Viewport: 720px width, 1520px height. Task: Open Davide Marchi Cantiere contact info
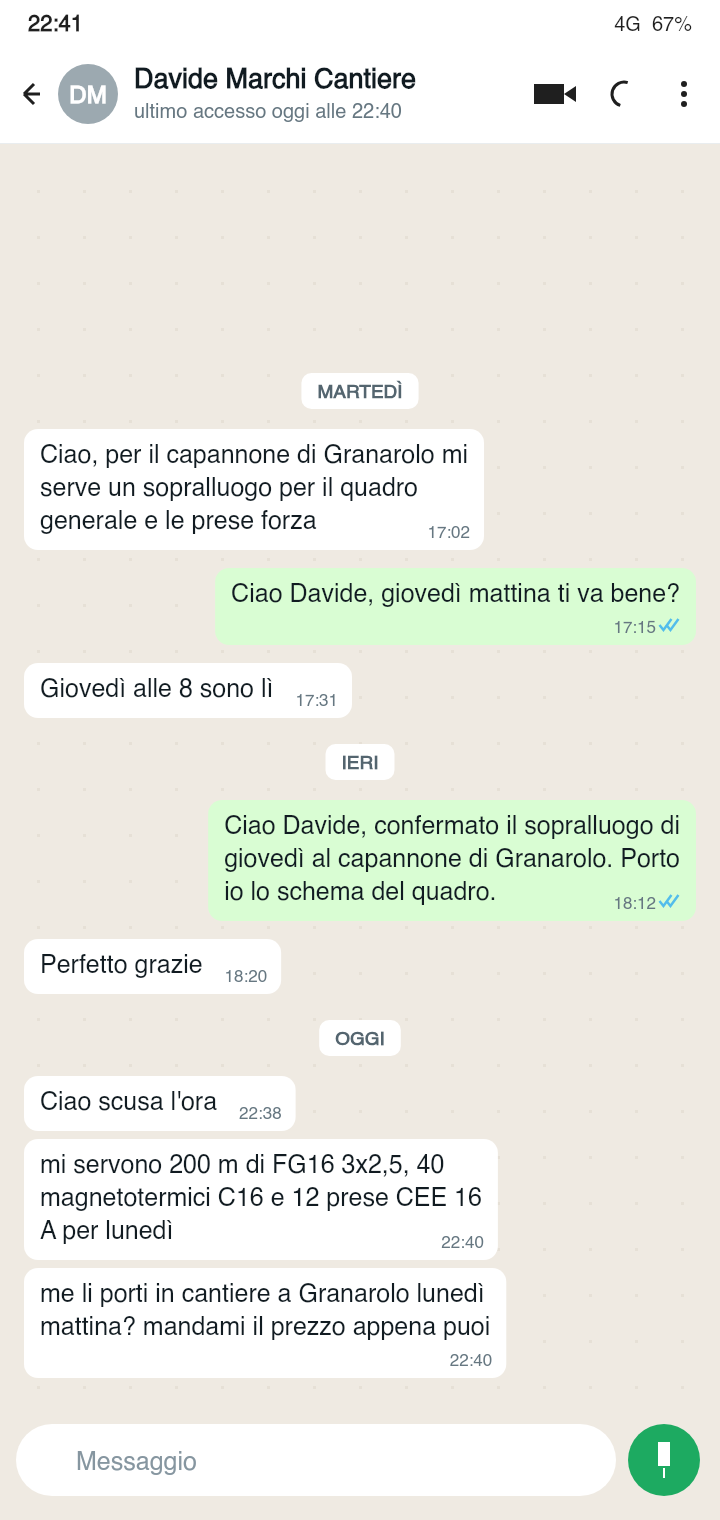274,94
